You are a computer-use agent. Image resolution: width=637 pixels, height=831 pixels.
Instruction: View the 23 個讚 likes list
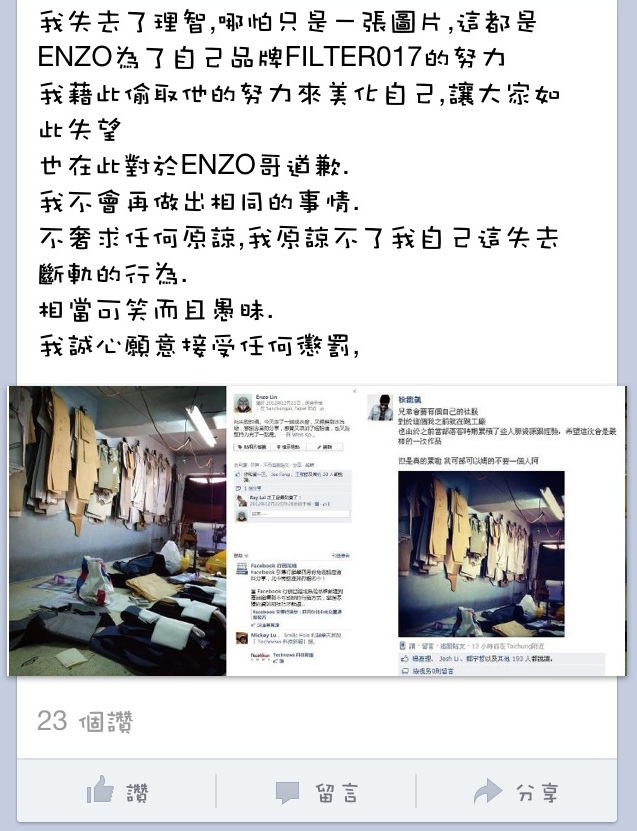pyautogui.click(x=85, y=721)
